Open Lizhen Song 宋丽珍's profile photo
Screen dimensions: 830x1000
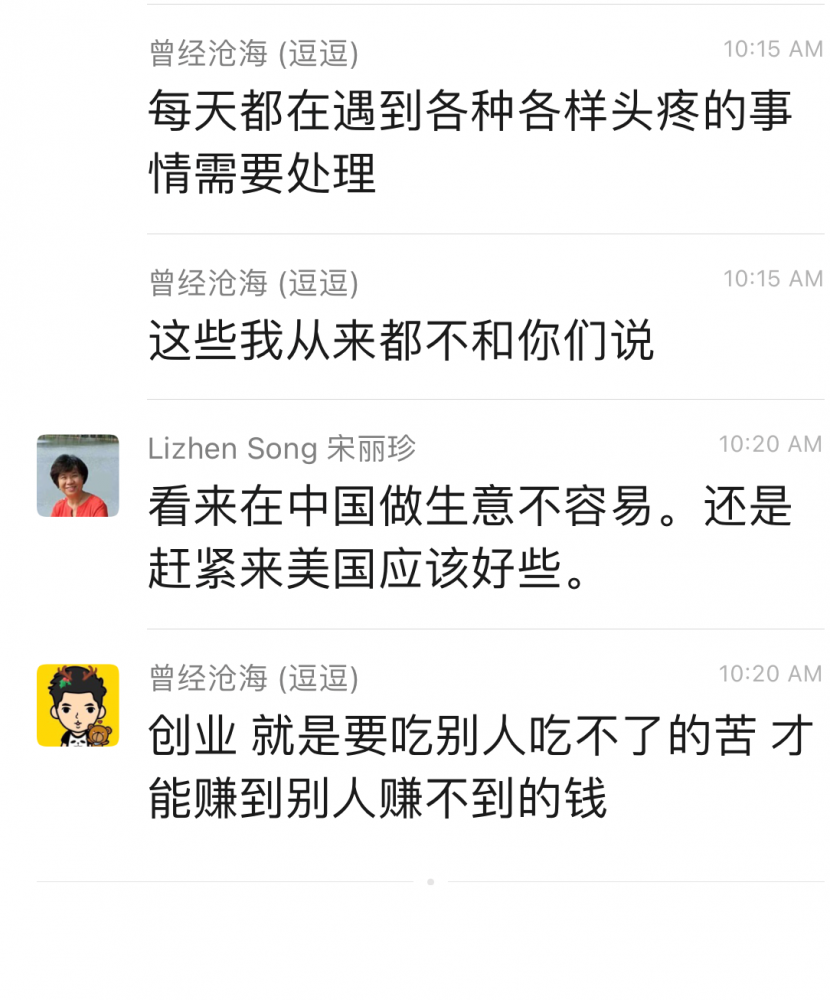[78, 476]
